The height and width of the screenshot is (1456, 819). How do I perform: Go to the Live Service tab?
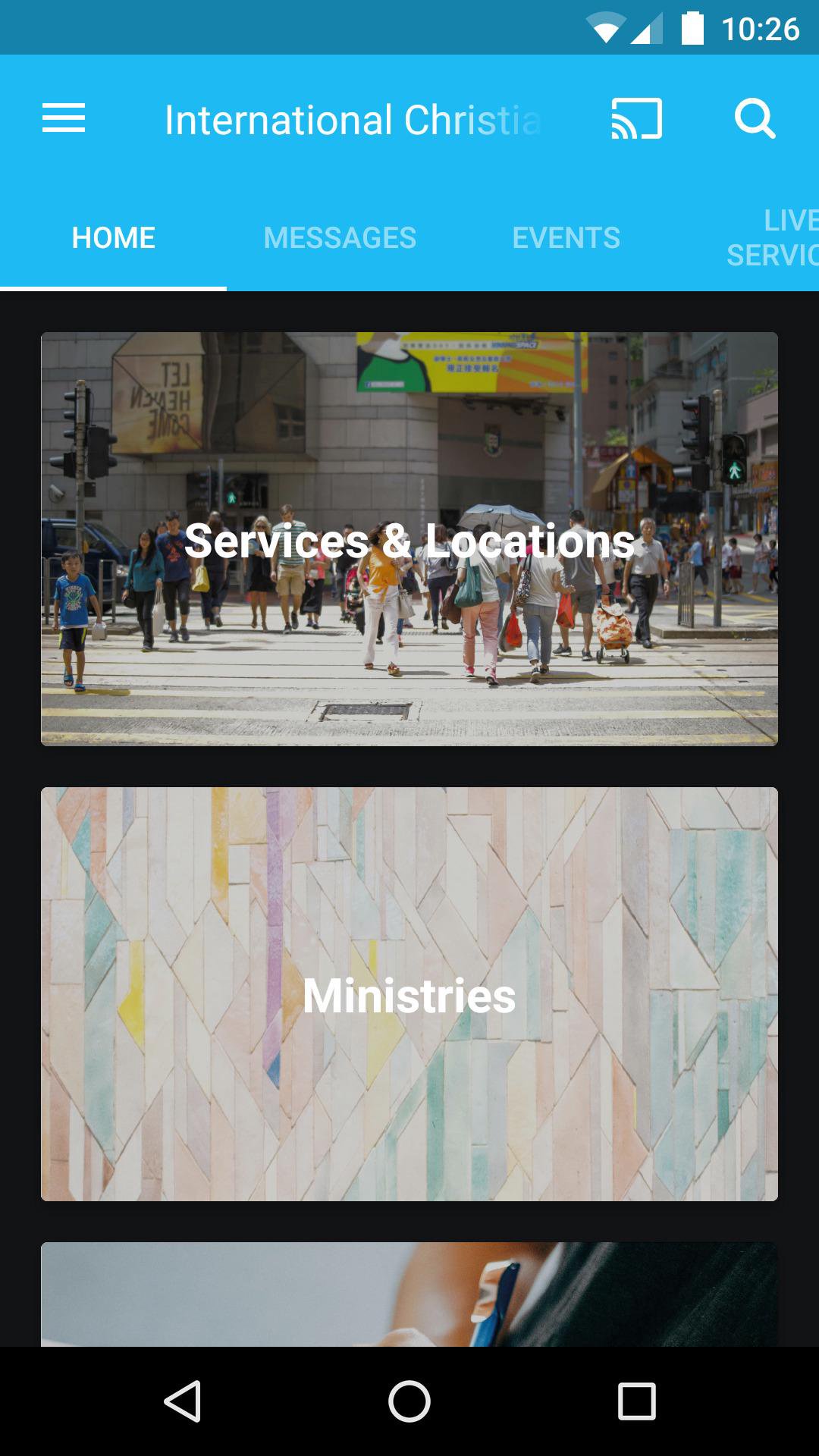[772, 238]
